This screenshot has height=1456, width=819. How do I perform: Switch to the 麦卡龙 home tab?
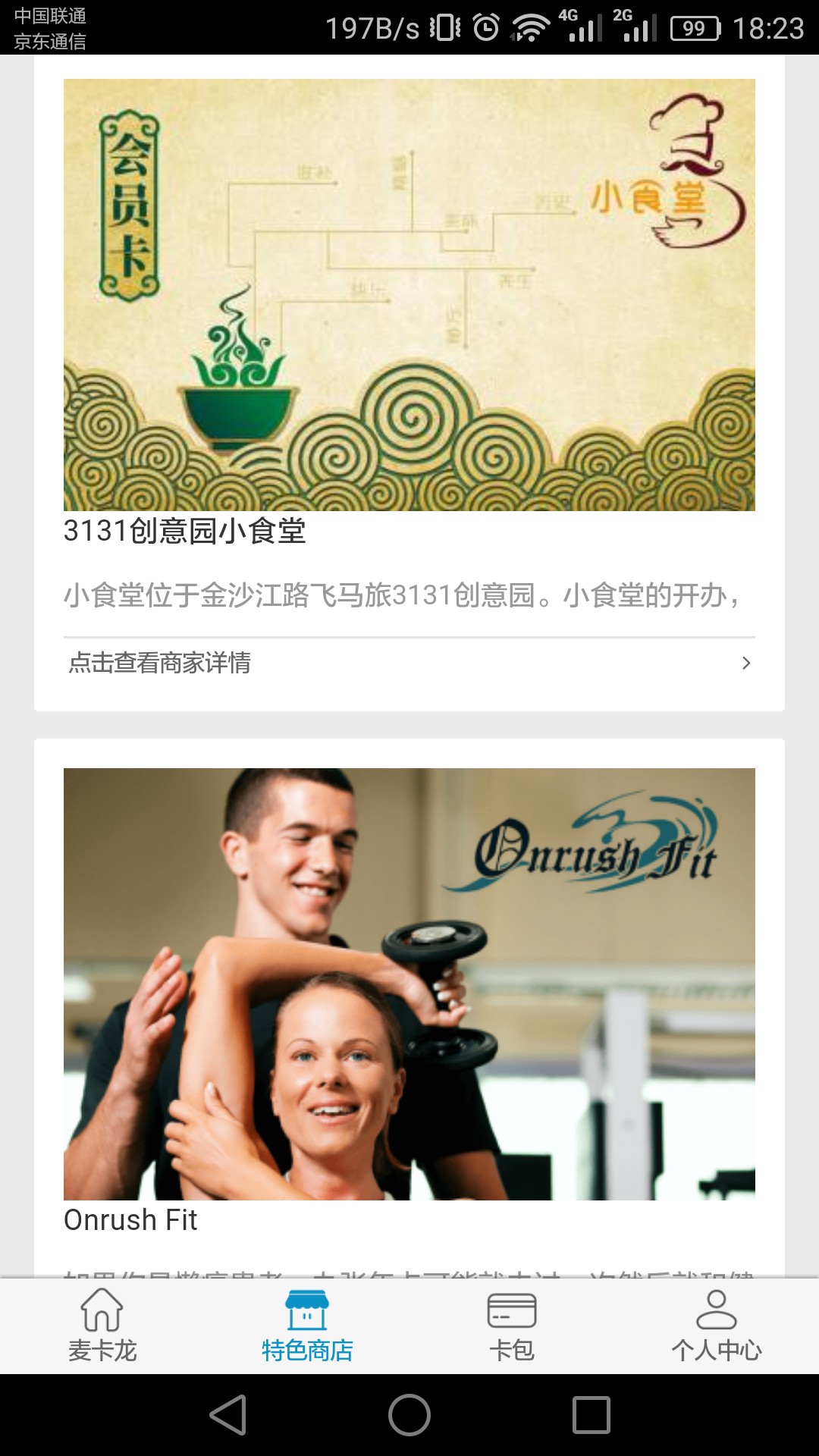[102, 1326]
